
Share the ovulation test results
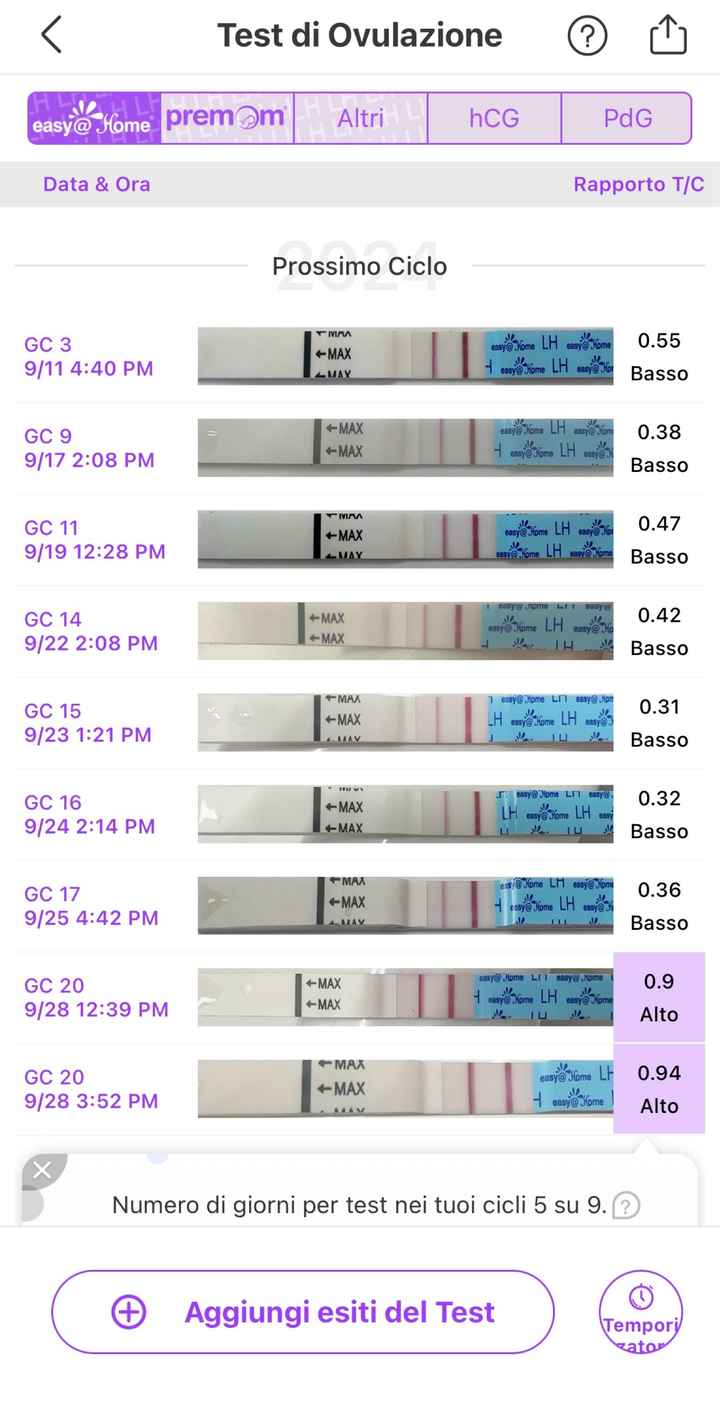click(x=668, y=36)
